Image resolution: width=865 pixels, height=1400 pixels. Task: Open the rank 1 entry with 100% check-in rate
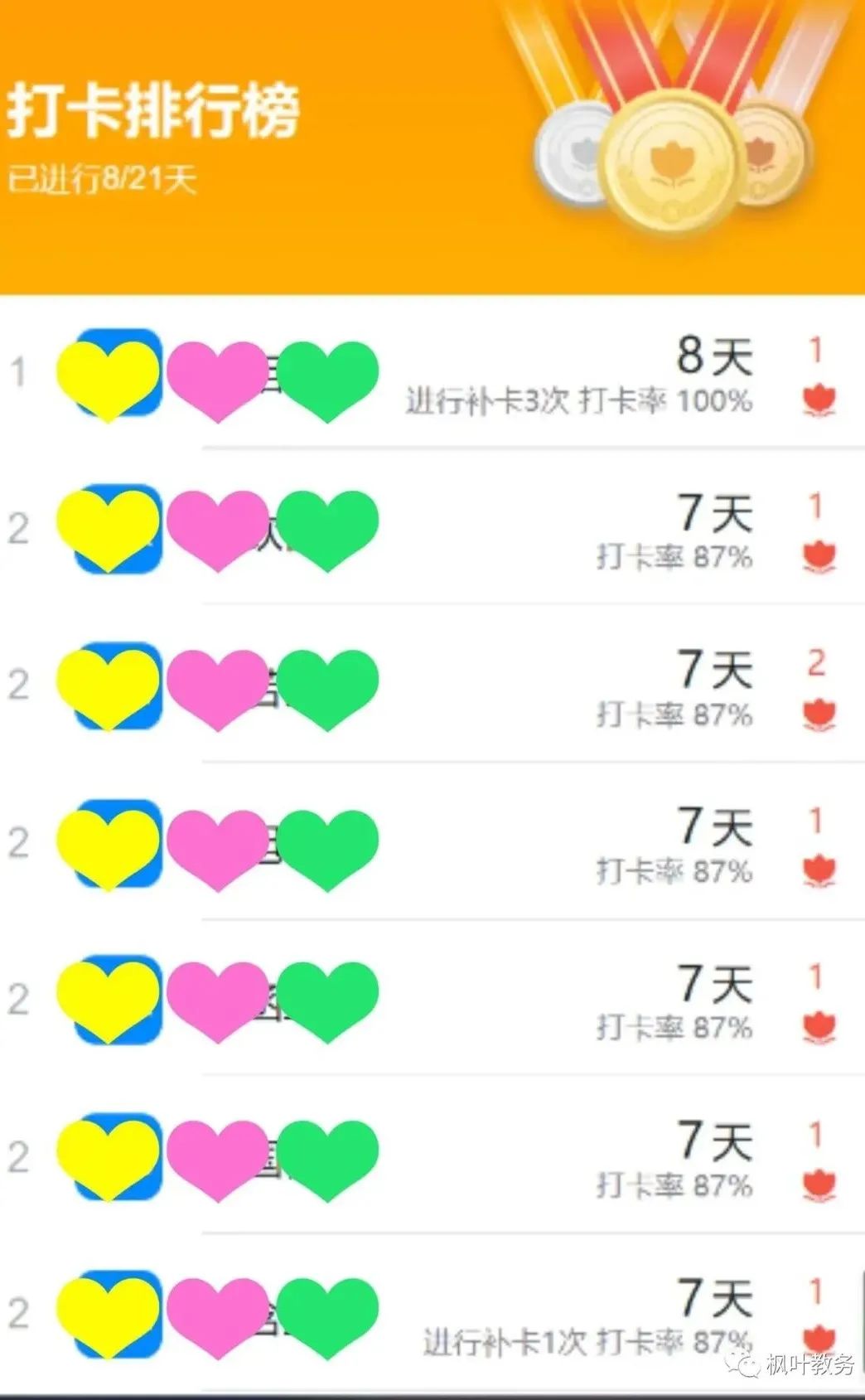coord(497,375)
